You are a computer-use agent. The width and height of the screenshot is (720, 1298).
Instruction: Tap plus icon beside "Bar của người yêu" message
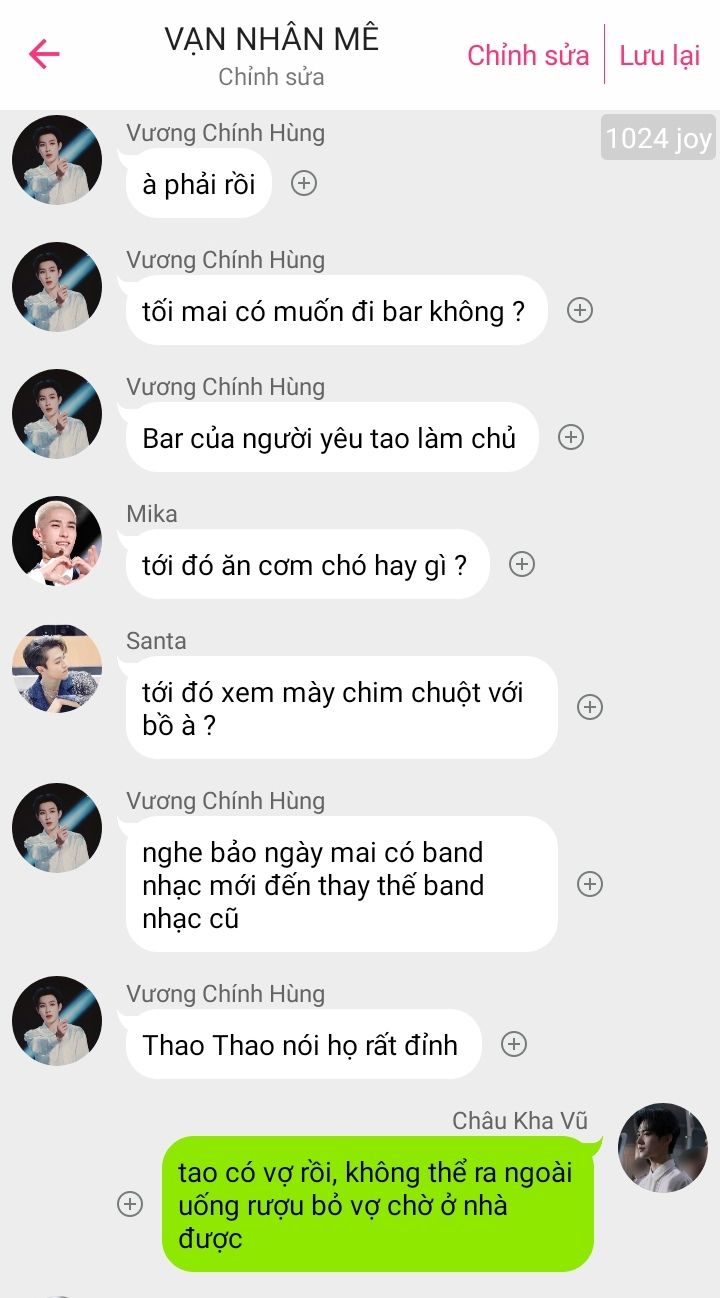(x=571, y=437)
